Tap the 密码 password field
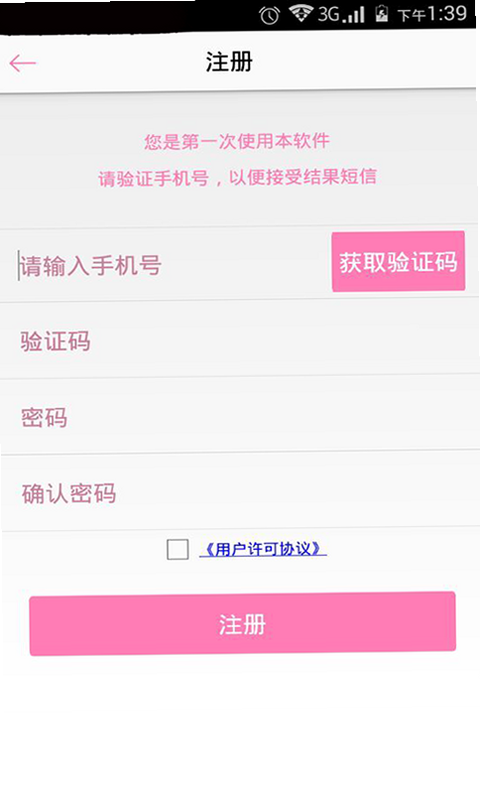 coord(240,415)
